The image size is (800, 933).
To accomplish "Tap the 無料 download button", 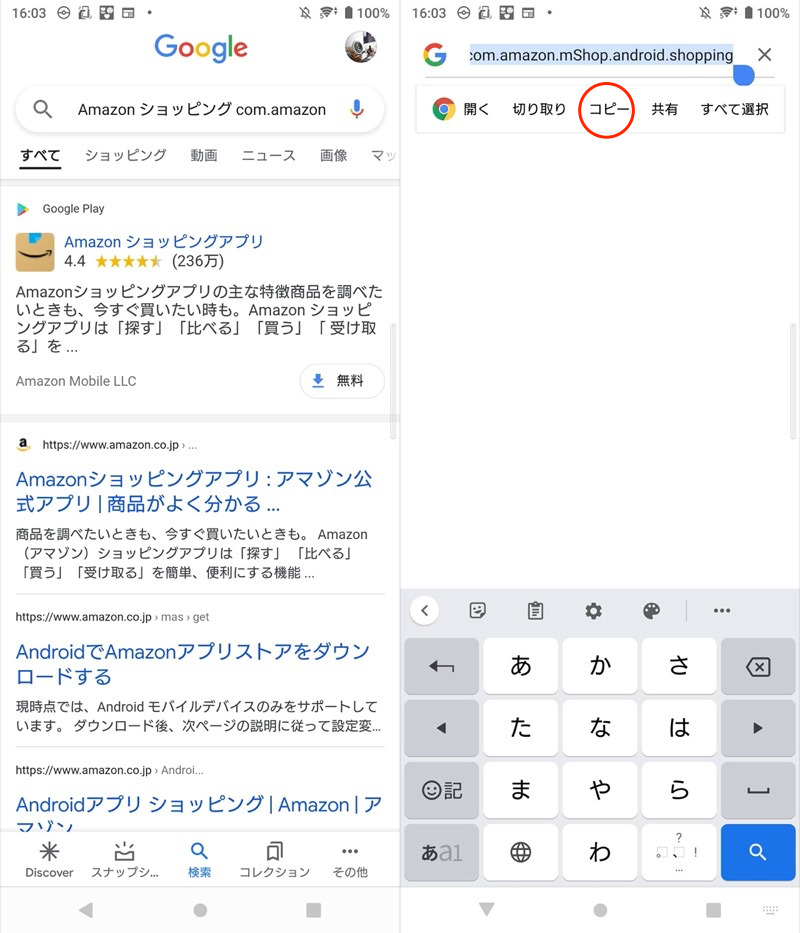I will click(x=342, y=381).
